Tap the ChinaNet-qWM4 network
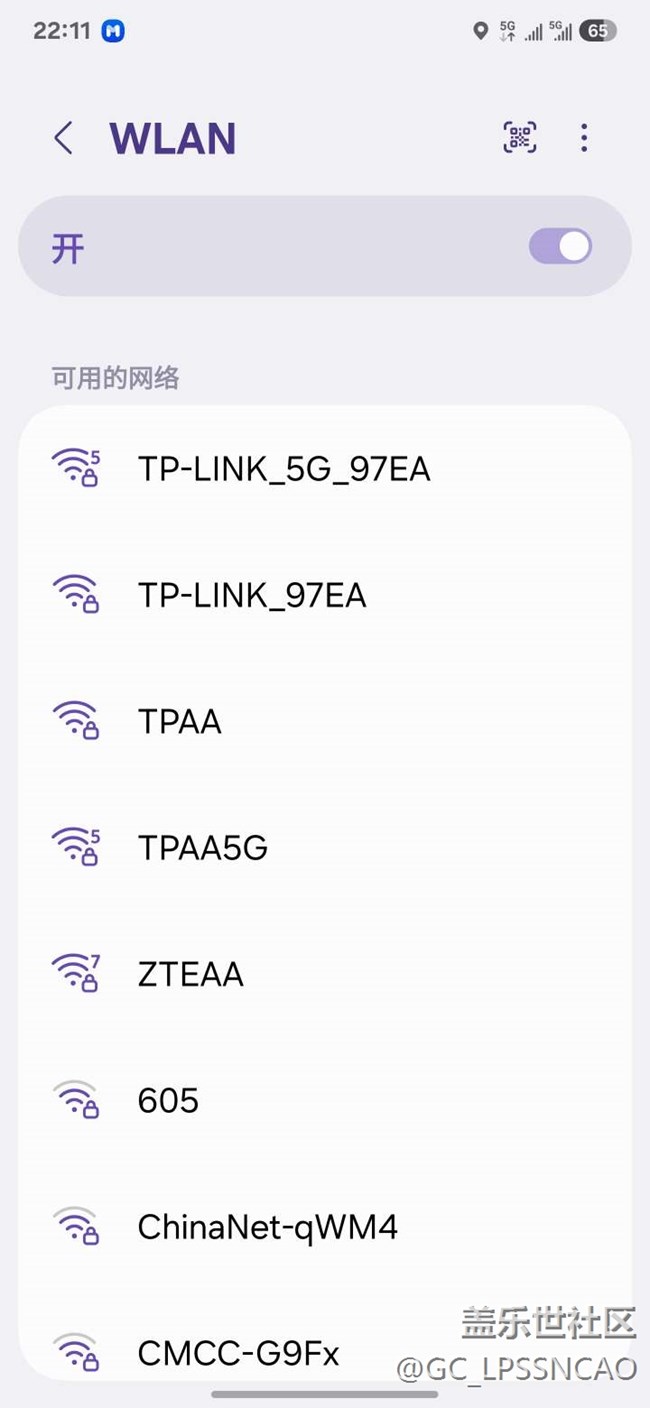Viewport: 650px width, 1408px height. pos(325,1227)
